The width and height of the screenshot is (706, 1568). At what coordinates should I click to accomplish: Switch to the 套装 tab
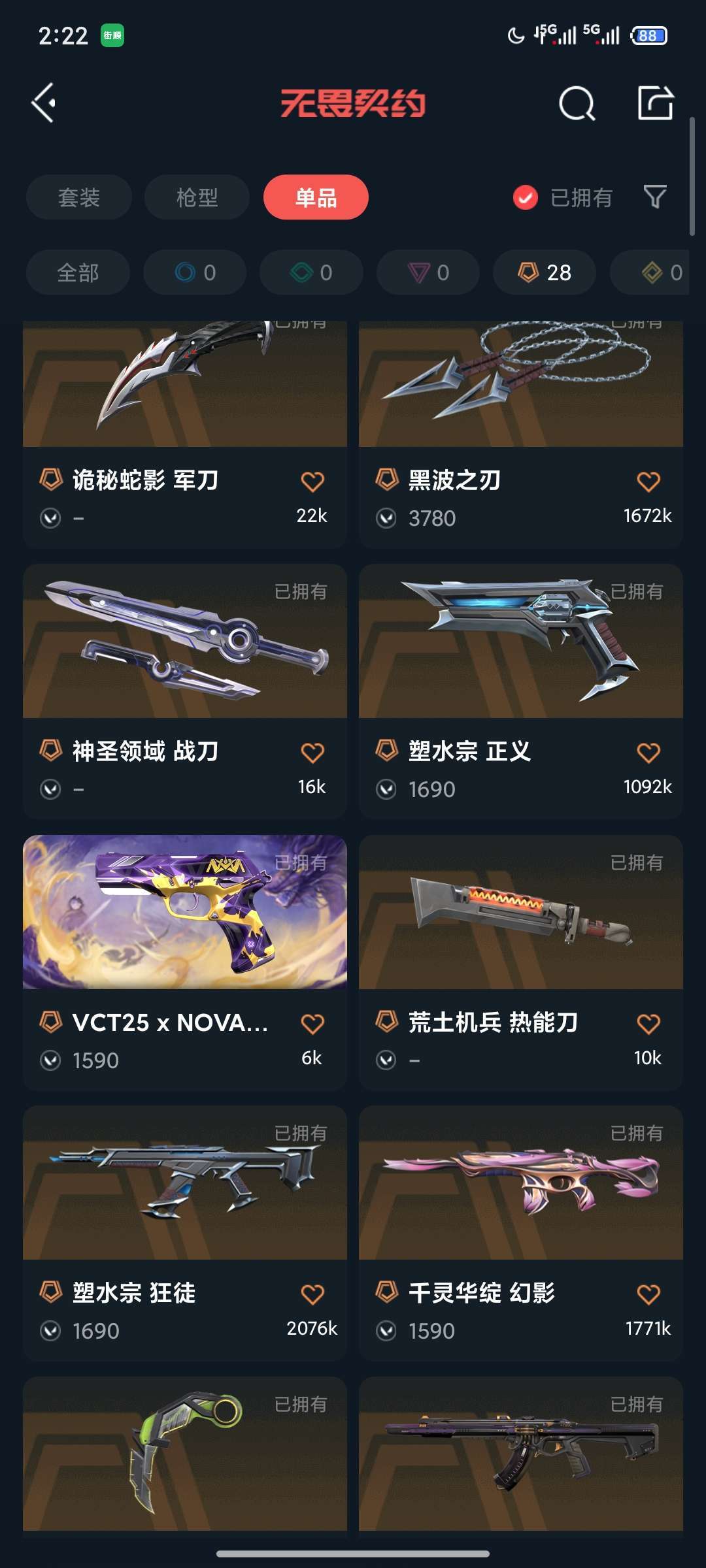(78, 197)
